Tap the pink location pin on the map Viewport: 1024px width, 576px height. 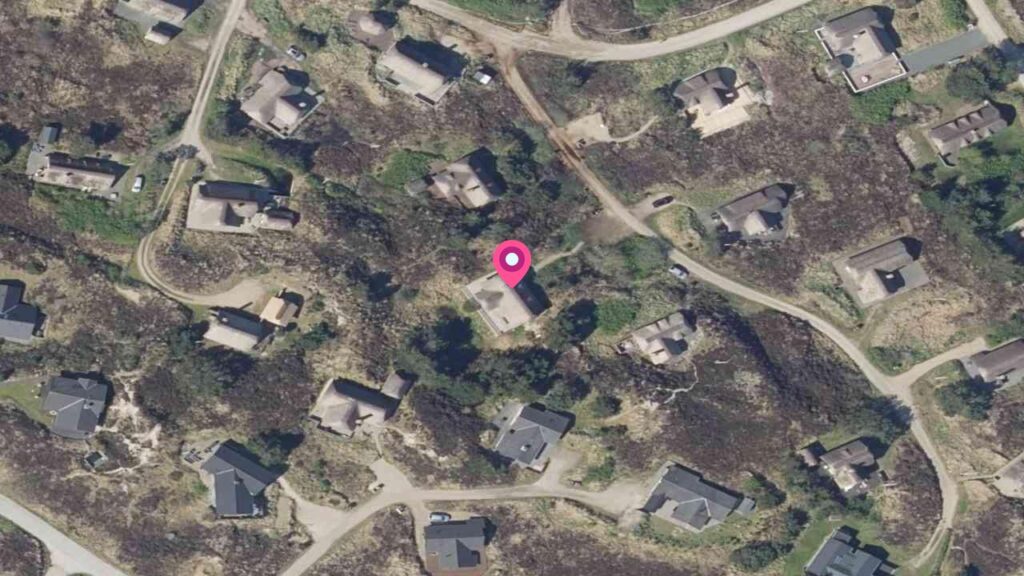click(x=512, y=263)
